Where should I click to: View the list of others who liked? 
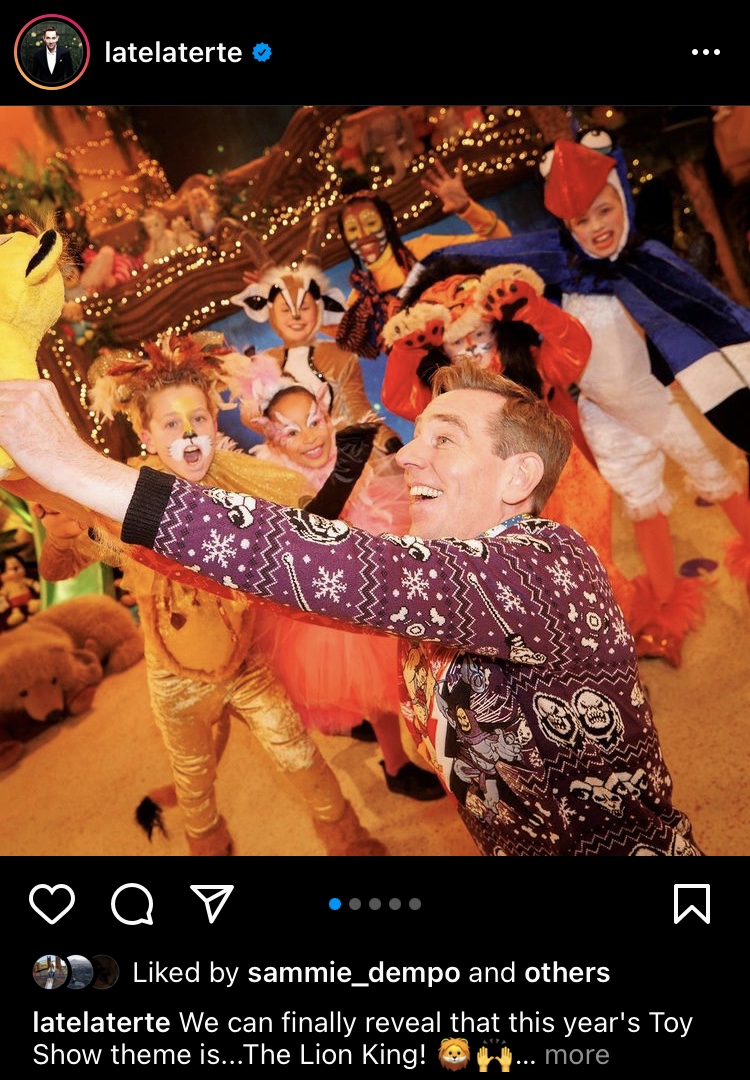click(568, 972)
